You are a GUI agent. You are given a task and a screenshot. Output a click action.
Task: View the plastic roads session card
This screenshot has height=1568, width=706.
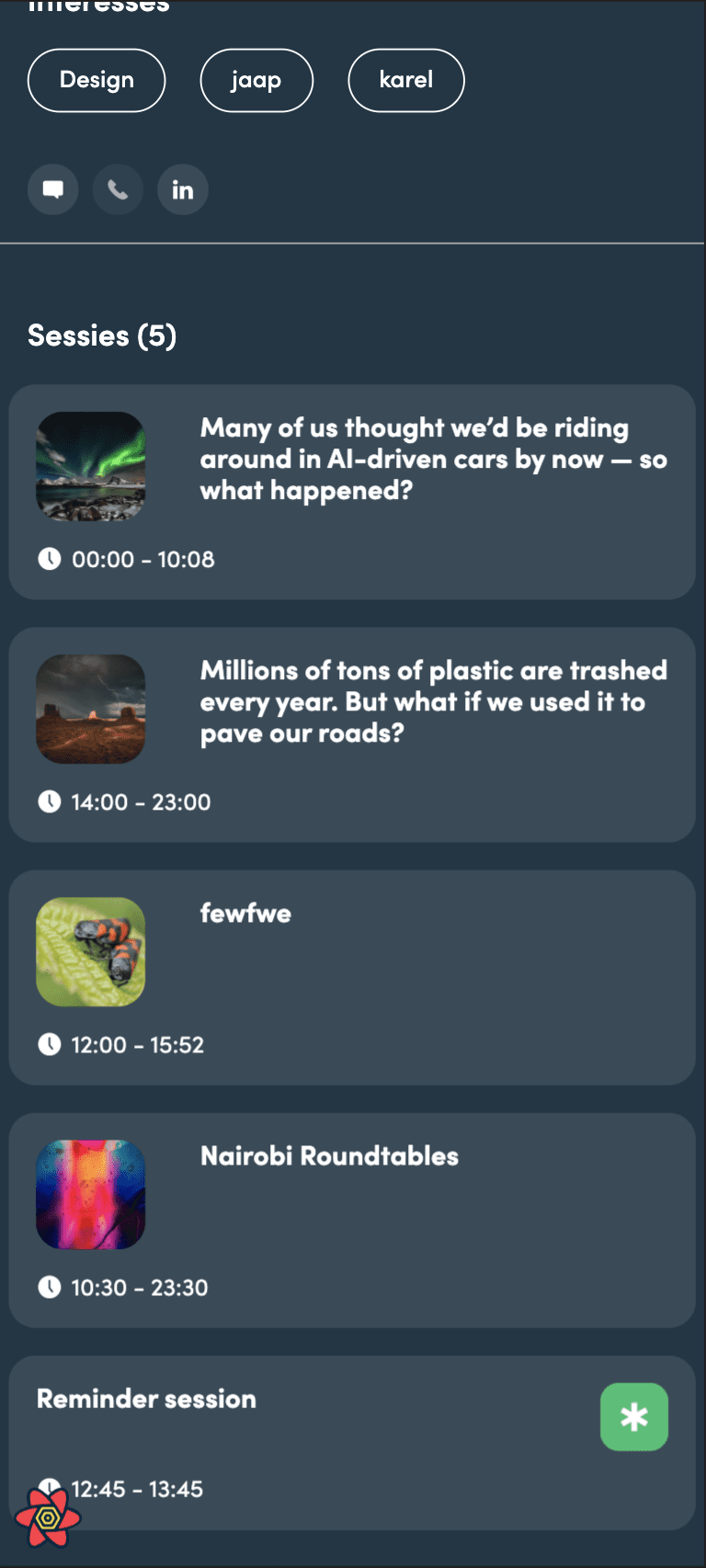pyautogui.click(x=352, y=734)
